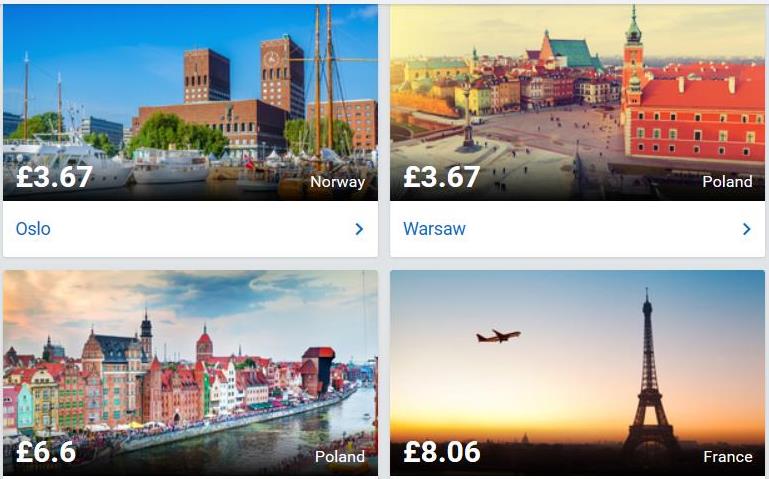The image size is (769, 479).
Task: Tap the chevron next to Oslo
Action: (359, 229)
